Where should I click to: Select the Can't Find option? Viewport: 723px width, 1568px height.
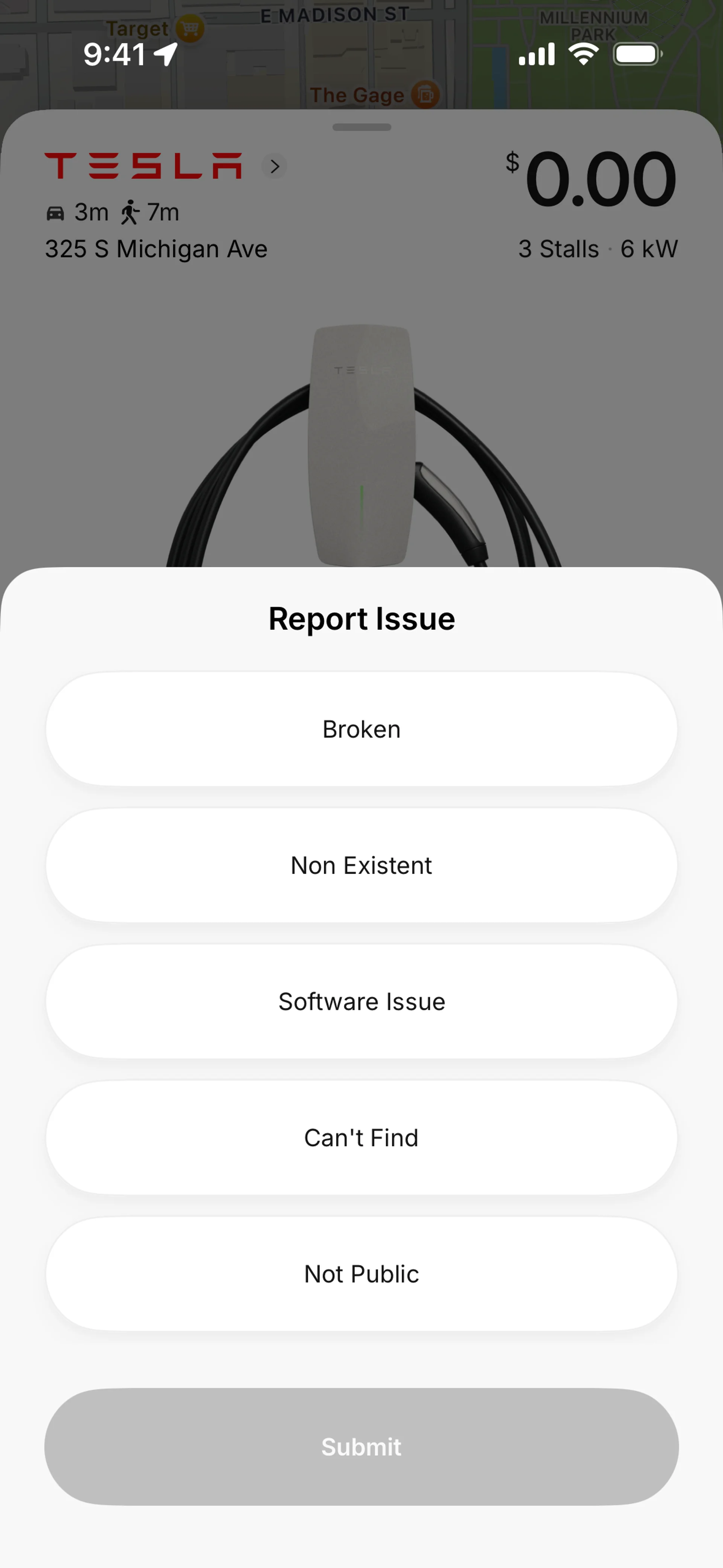coord(361,1138)
